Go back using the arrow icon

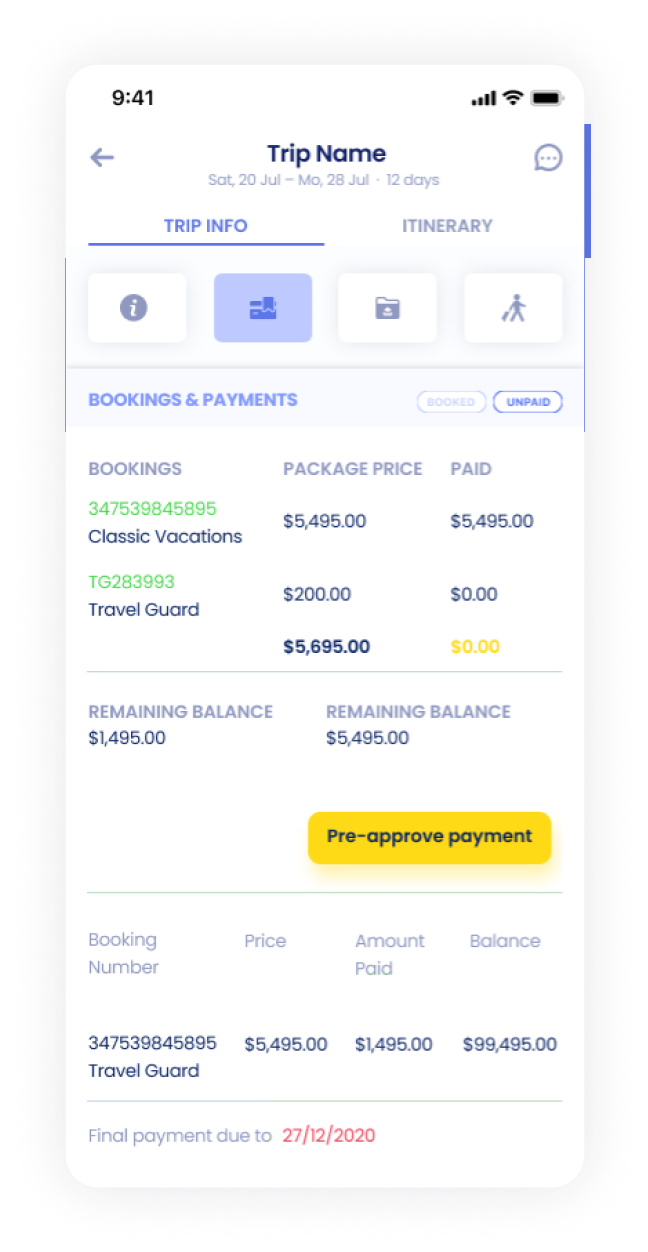102,157
